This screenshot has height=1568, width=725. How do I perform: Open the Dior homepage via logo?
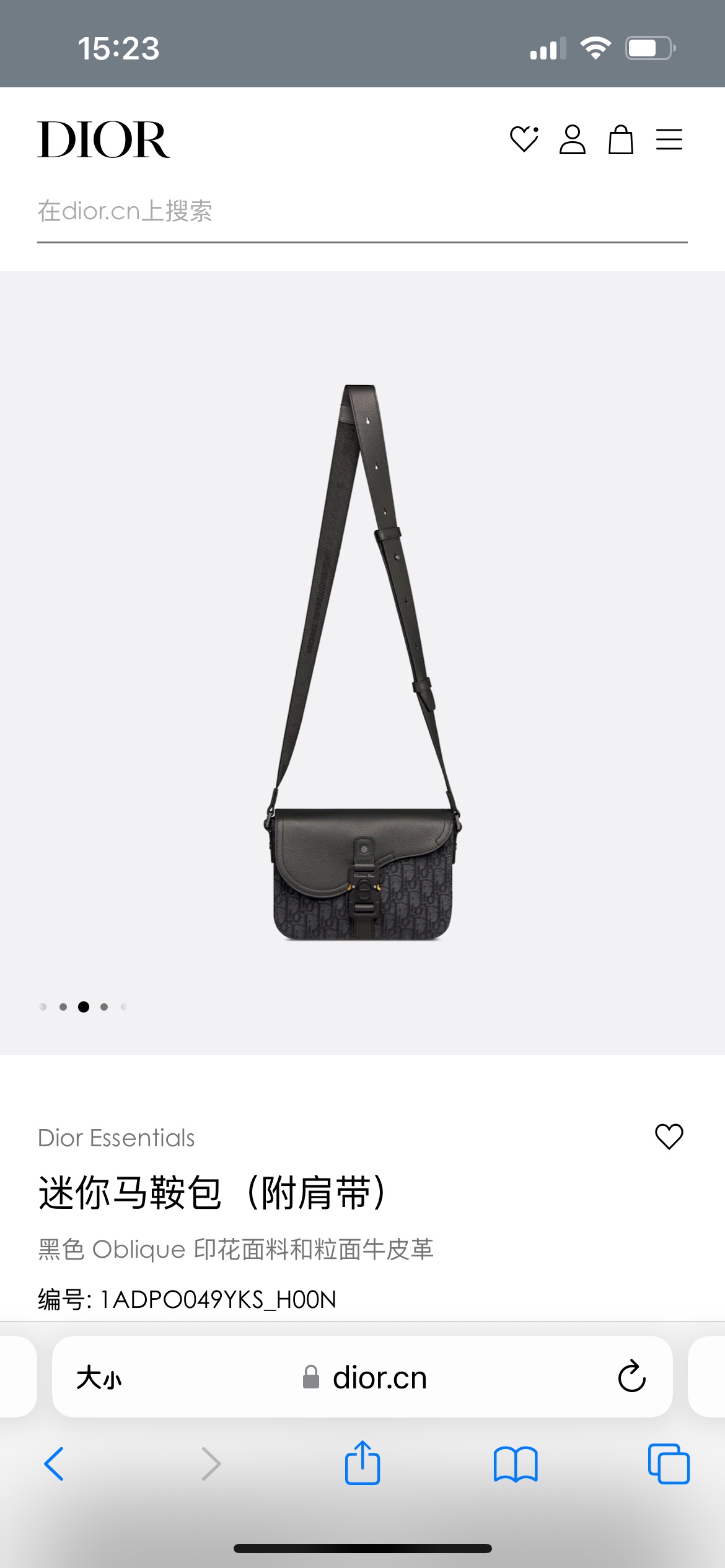click(x=103, y=140)
